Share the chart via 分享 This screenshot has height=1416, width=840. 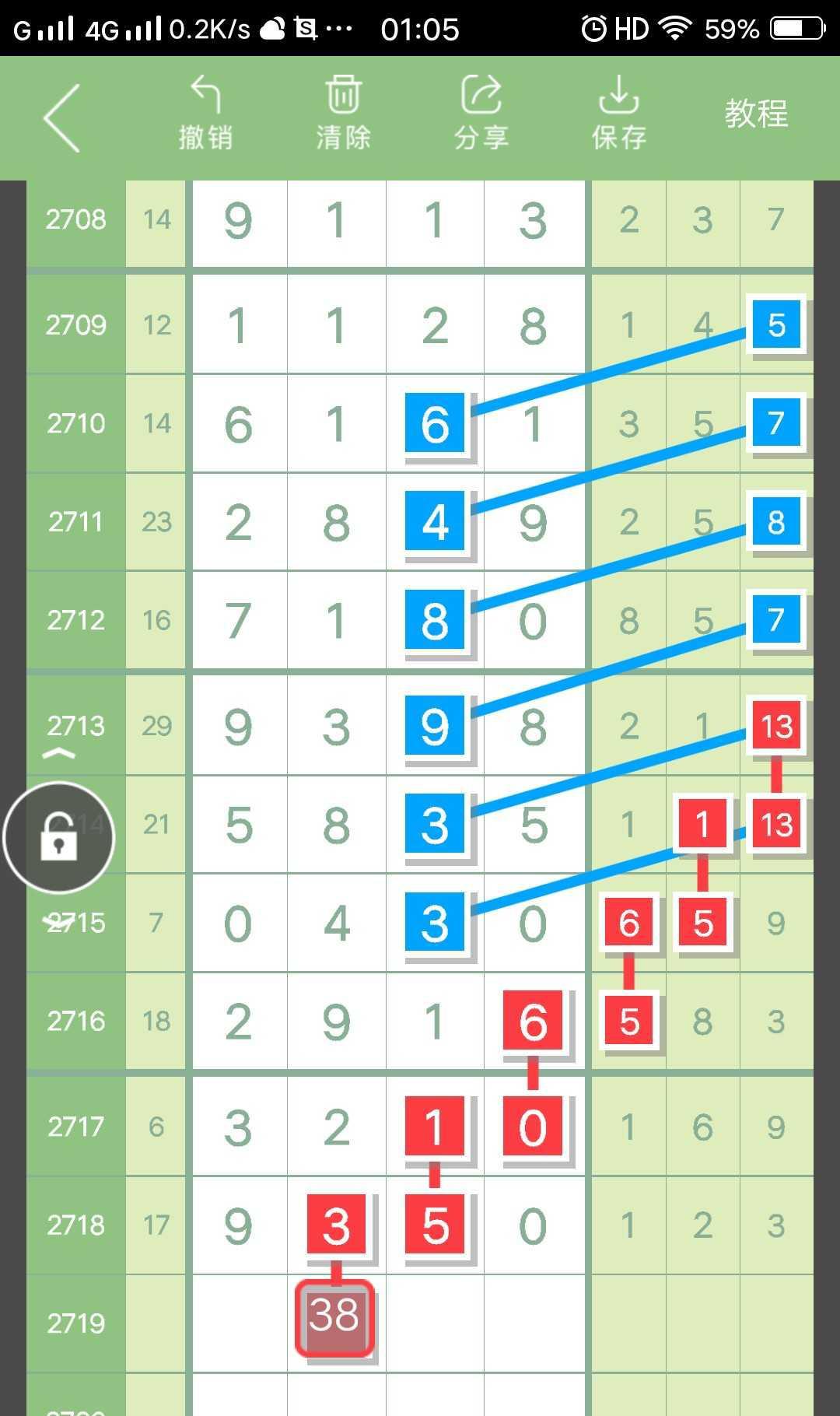click(x=481, y=114)
